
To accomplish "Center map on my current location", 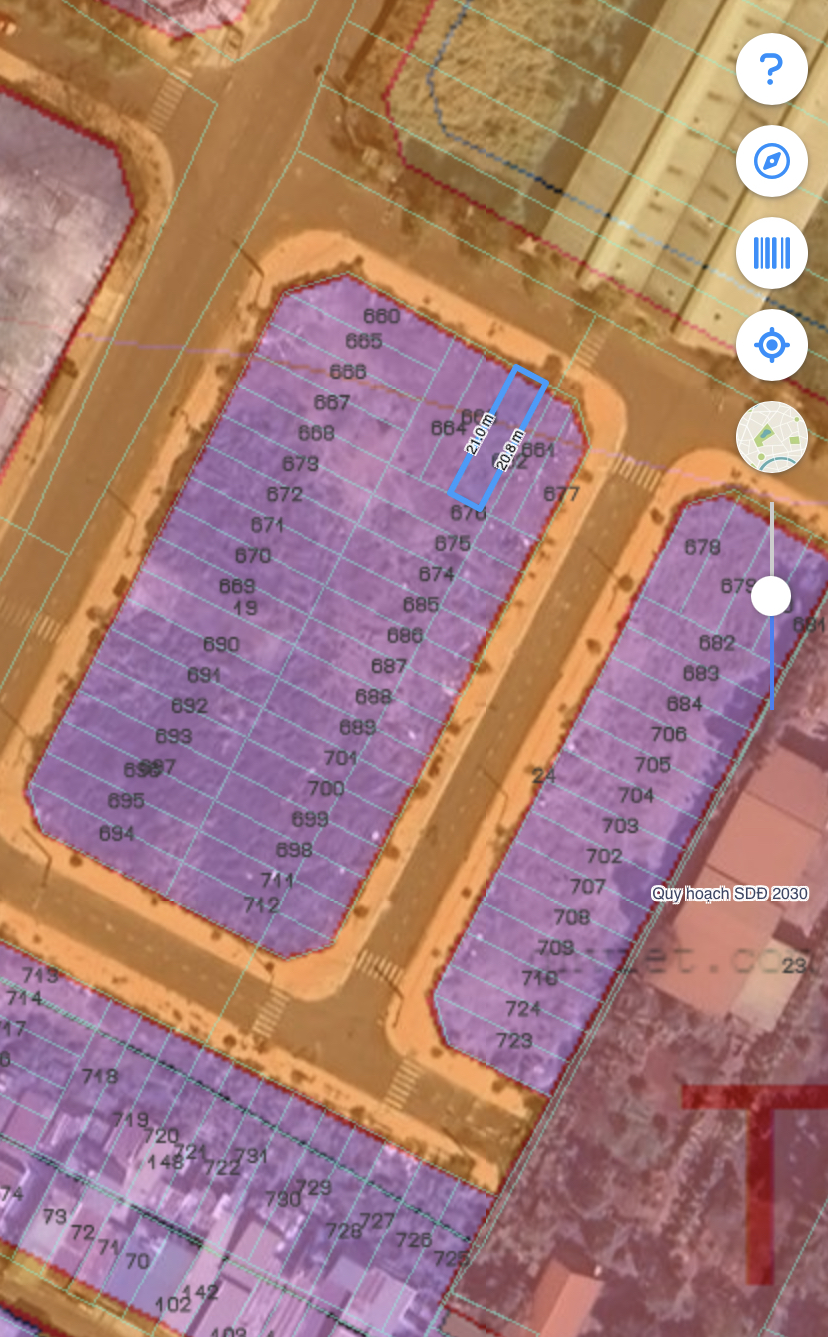I will [x=771, y=345].
